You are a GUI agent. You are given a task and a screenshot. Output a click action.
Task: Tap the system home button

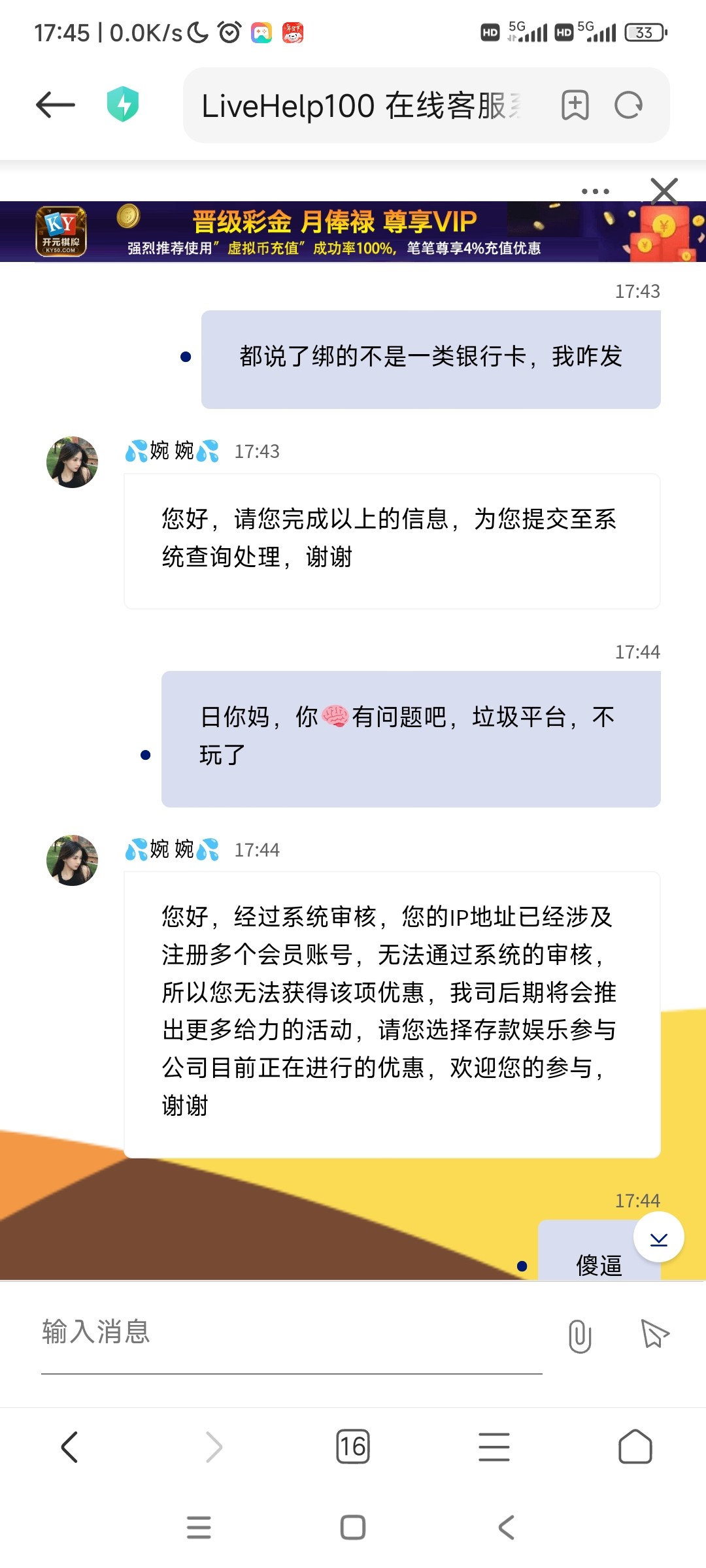click(353, 1527)
